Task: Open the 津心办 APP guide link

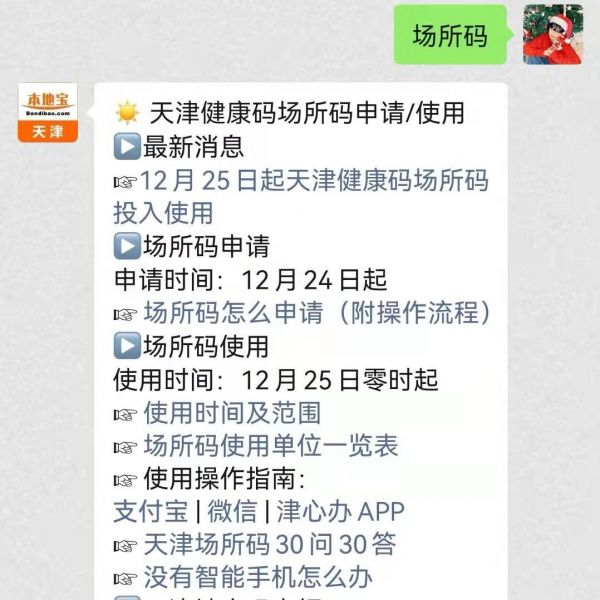Action: pos(339,511)
